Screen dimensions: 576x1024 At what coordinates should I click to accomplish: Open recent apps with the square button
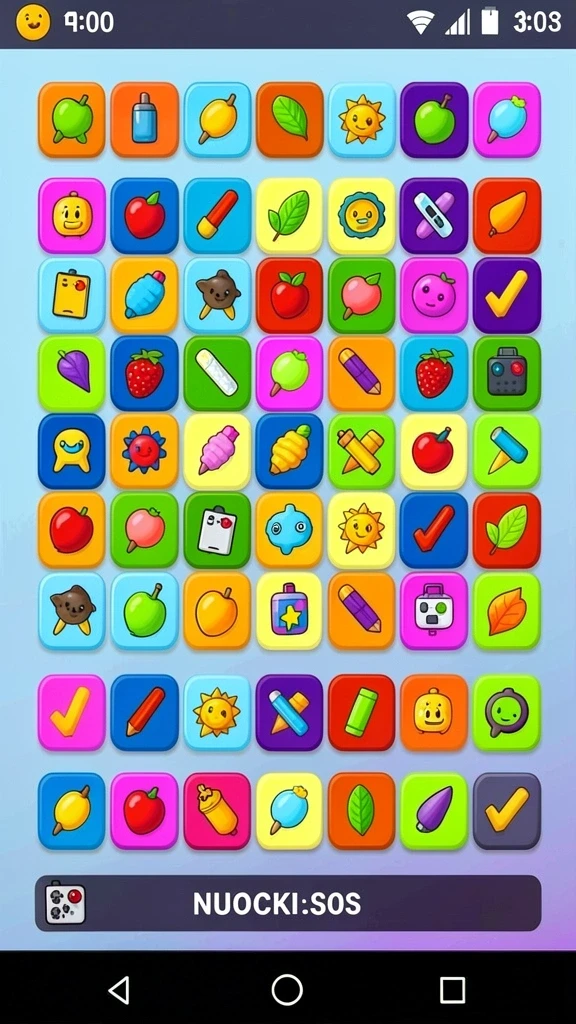click(x=452, y=990)
